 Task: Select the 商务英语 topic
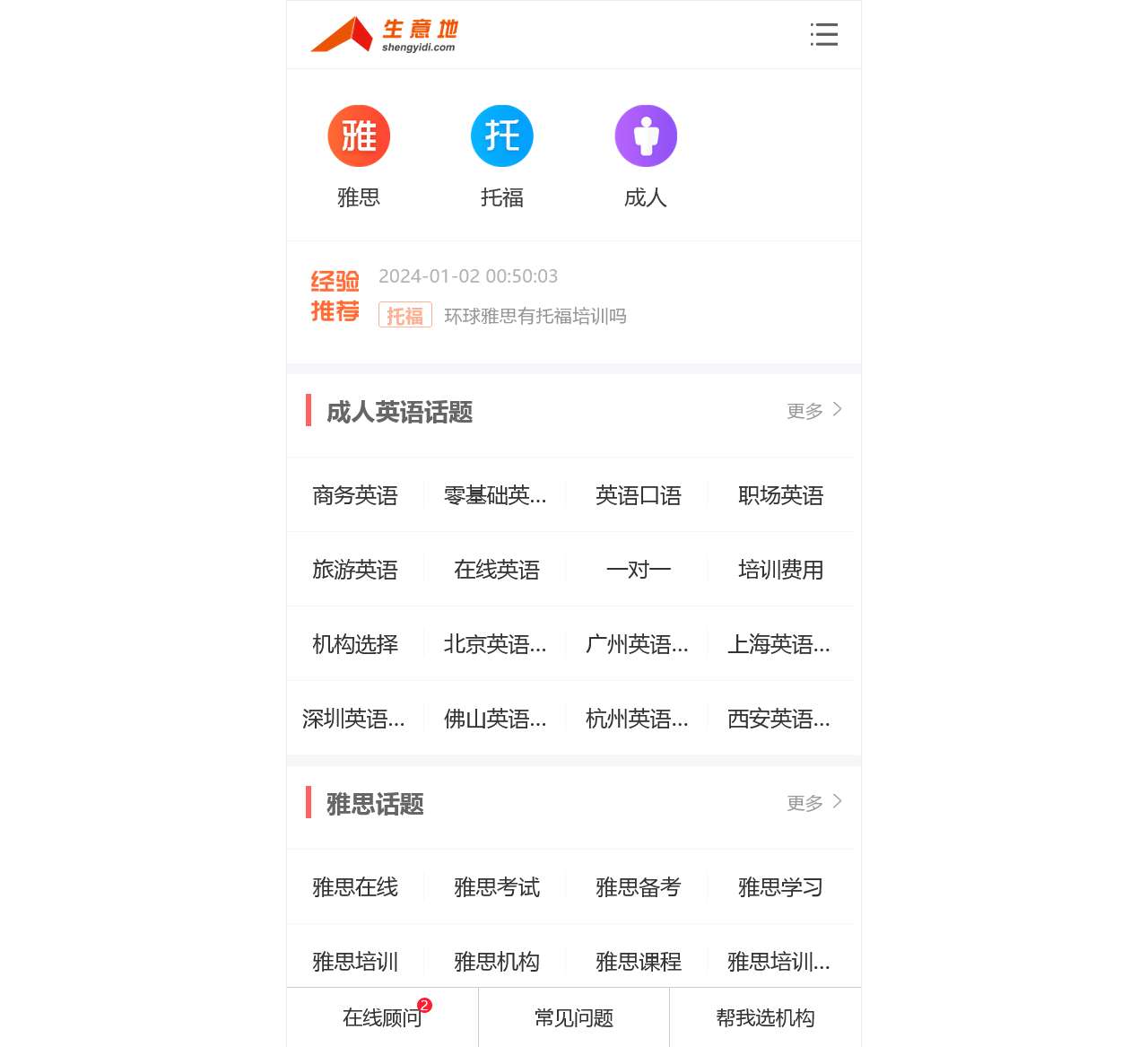coord(355,495)
